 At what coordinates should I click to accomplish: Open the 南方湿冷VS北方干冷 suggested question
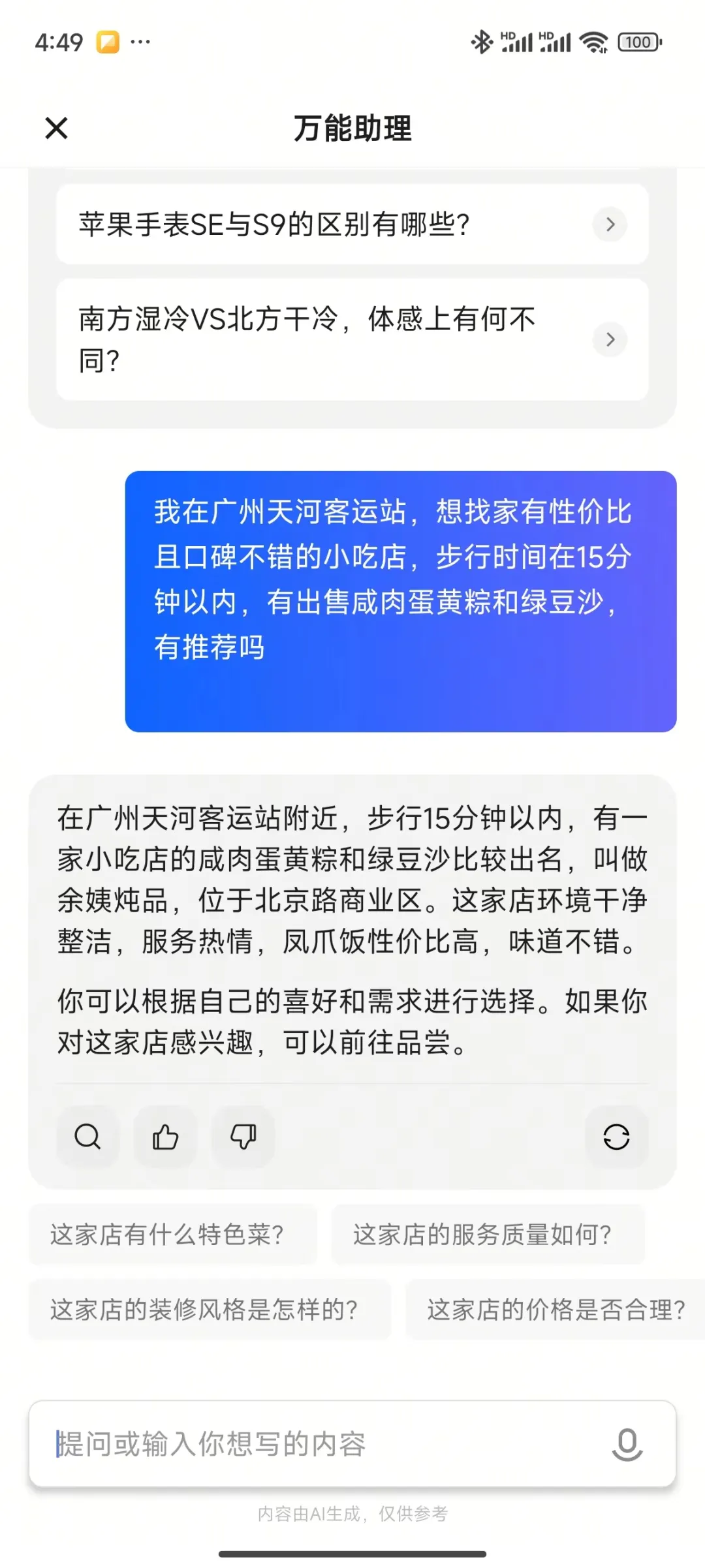(x=352, y=339)
